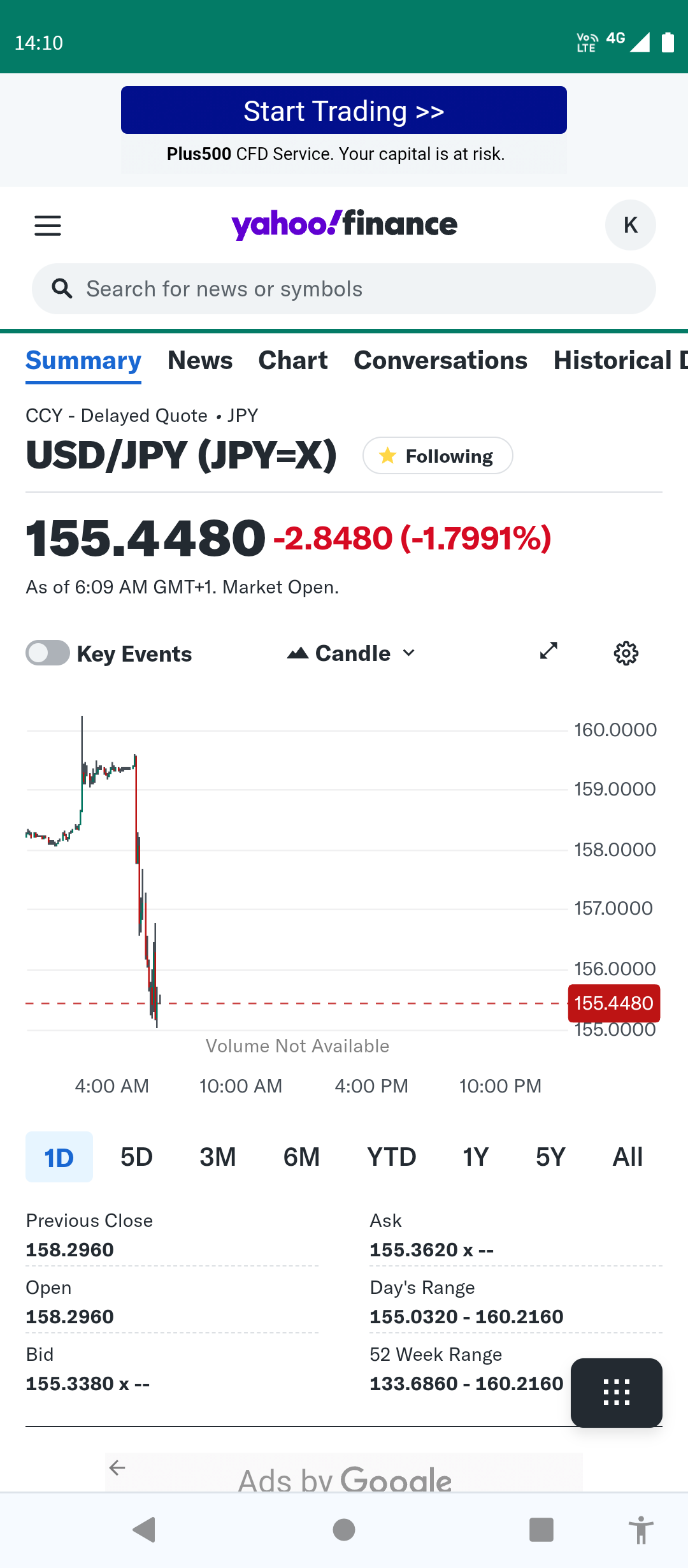The image size is (688, 1568).
Task: Open the Conversations tab
Action: (x=440, y=361)
